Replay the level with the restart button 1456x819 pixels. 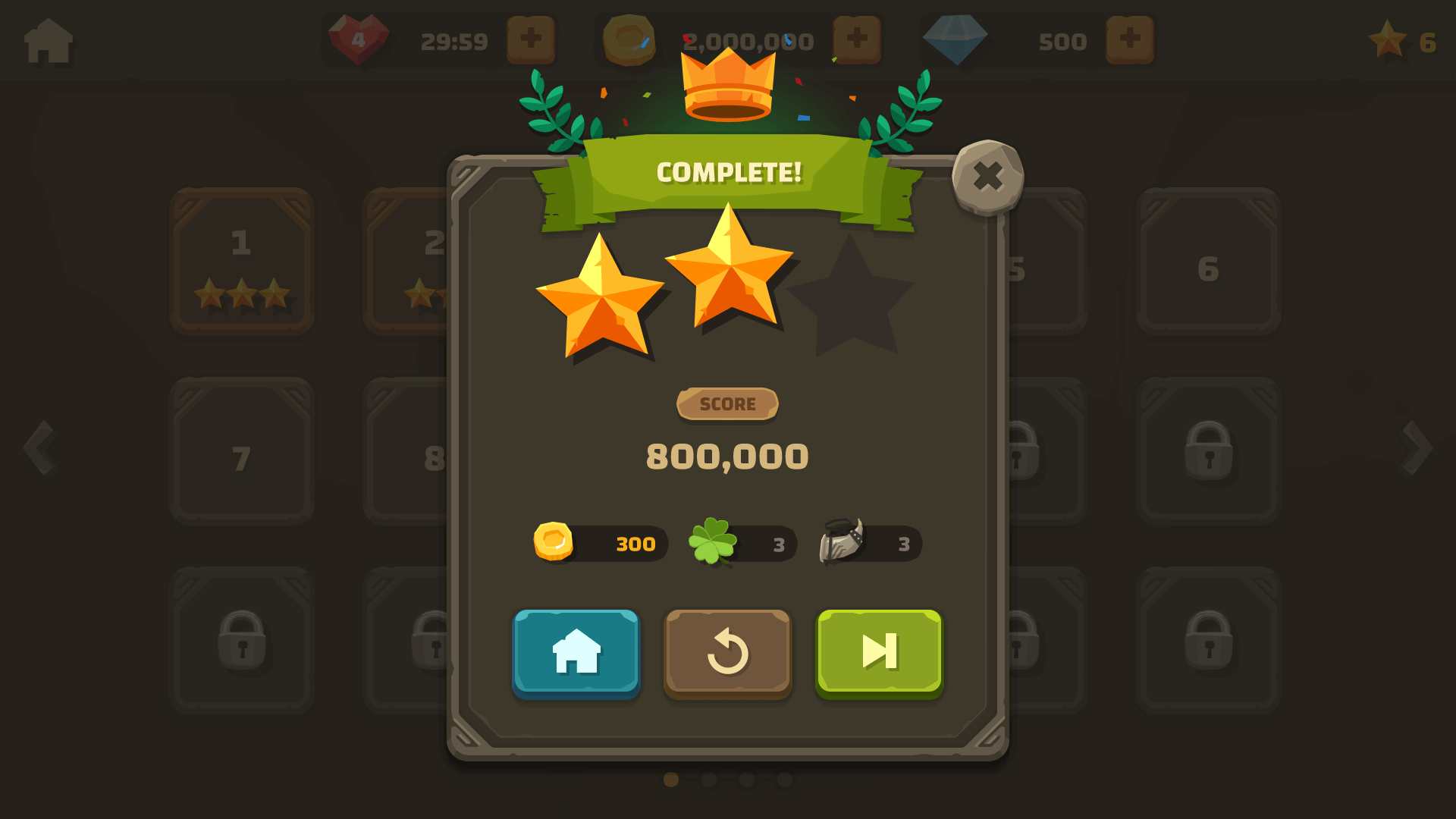coord(728,651)
